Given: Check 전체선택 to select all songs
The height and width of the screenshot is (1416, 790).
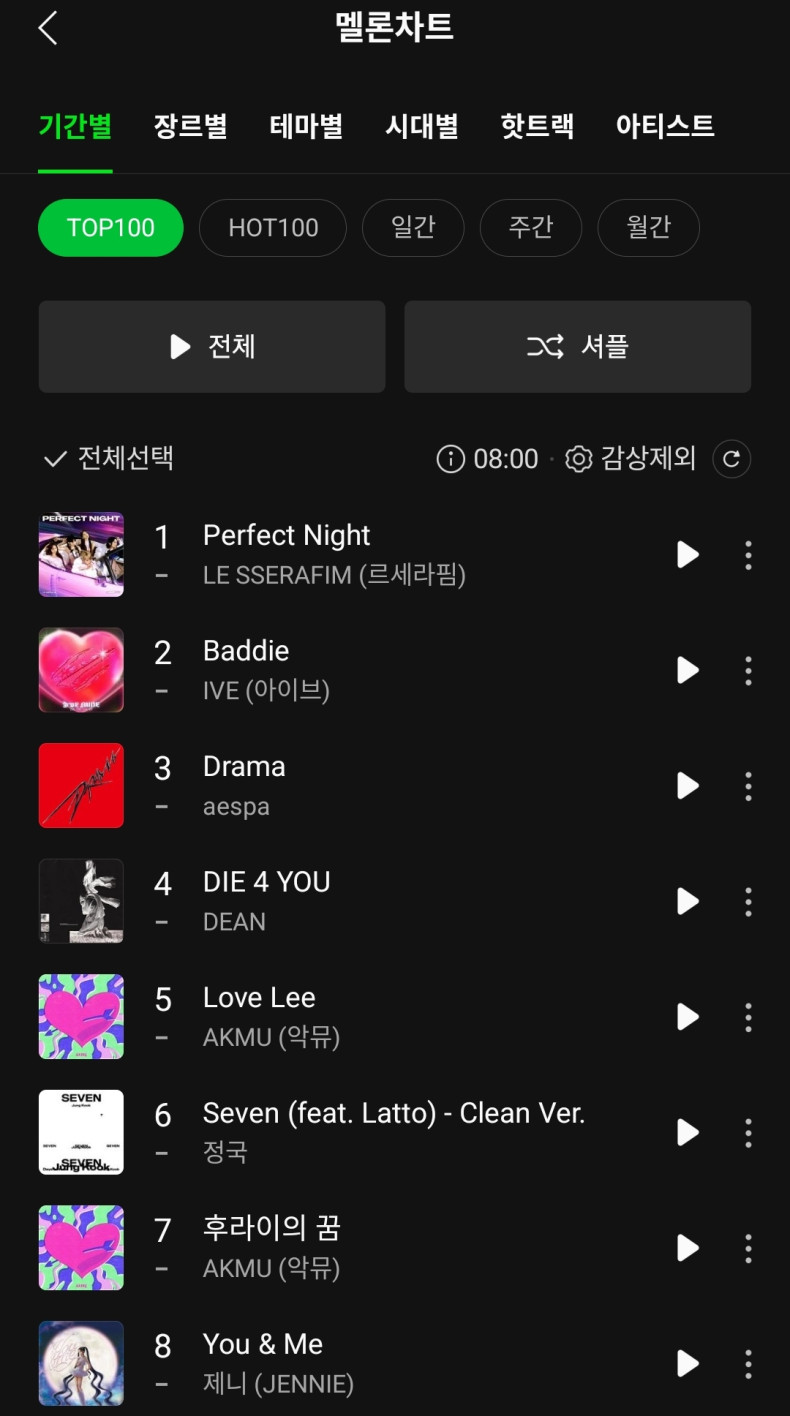Looking at the screenshot, I should click(109, 459).
